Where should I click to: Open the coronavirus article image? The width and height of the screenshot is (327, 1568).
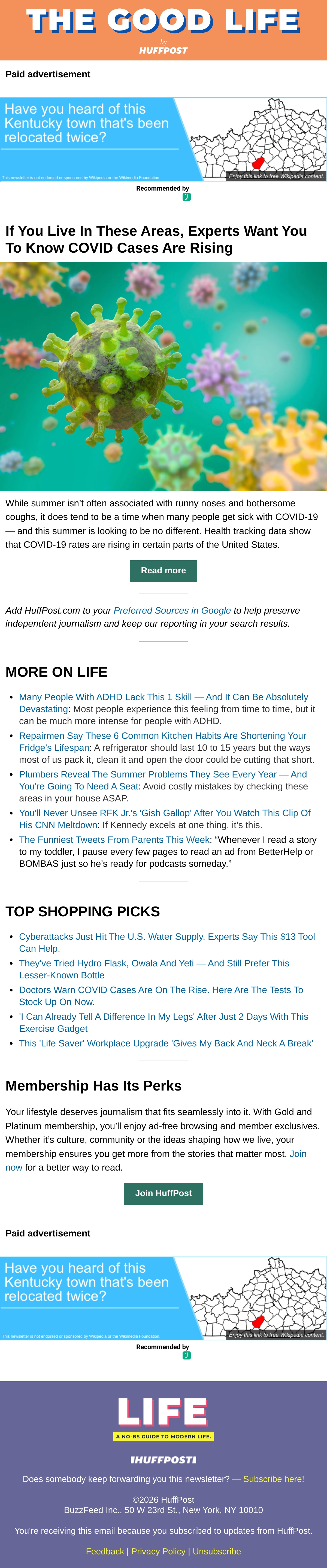pyautogui.click(x=163, y=376)
